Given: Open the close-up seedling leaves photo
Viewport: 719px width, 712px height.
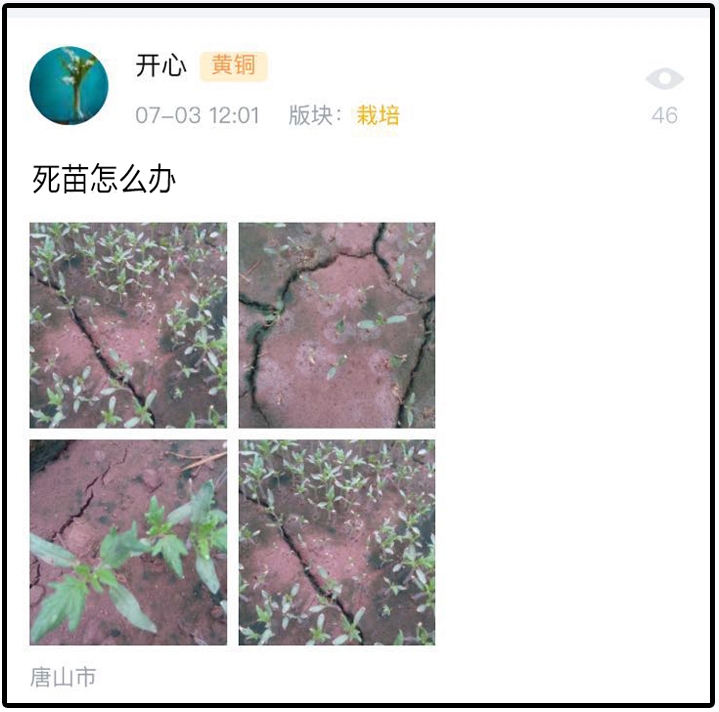Looking at the screenshot, I should 128,542.
